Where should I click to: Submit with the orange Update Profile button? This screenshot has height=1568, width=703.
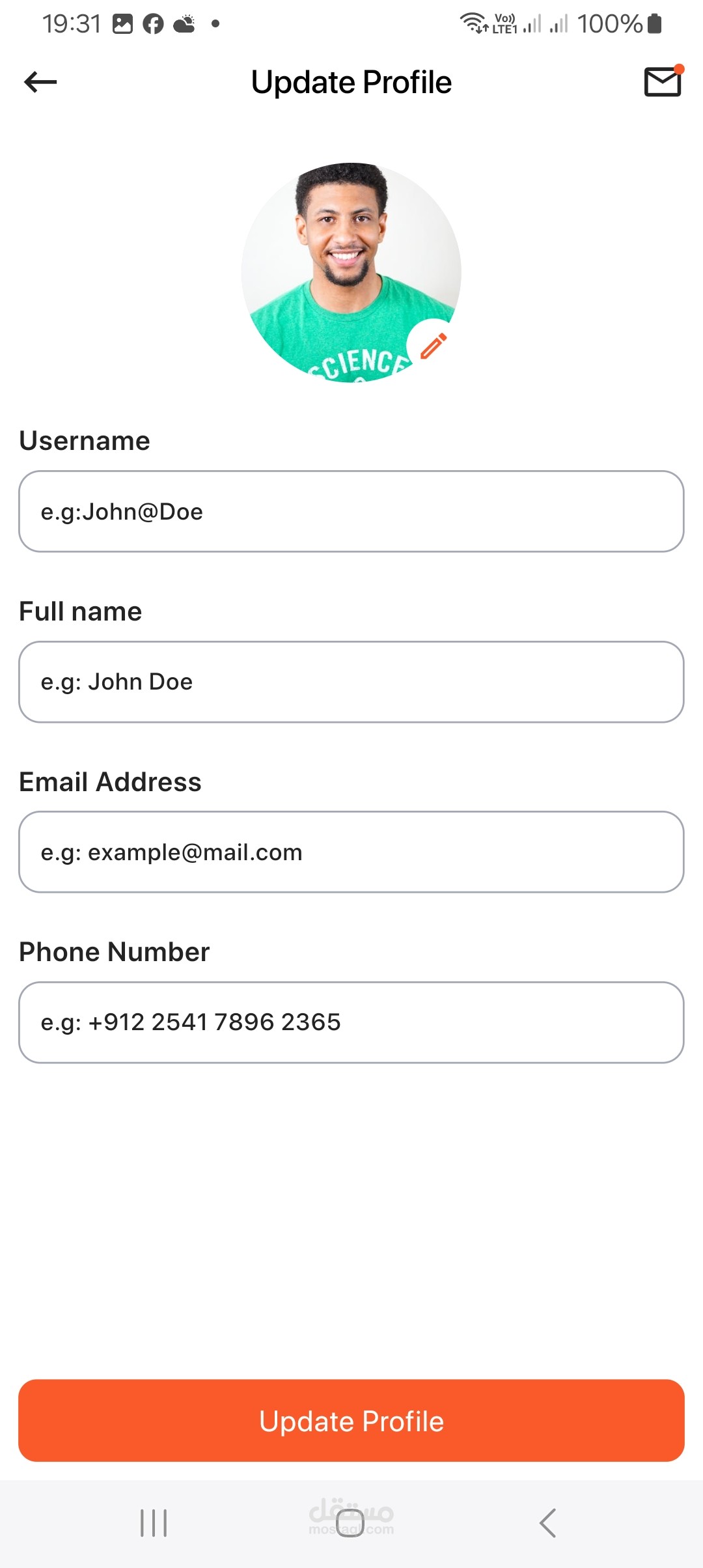[x=351, y=1421]
